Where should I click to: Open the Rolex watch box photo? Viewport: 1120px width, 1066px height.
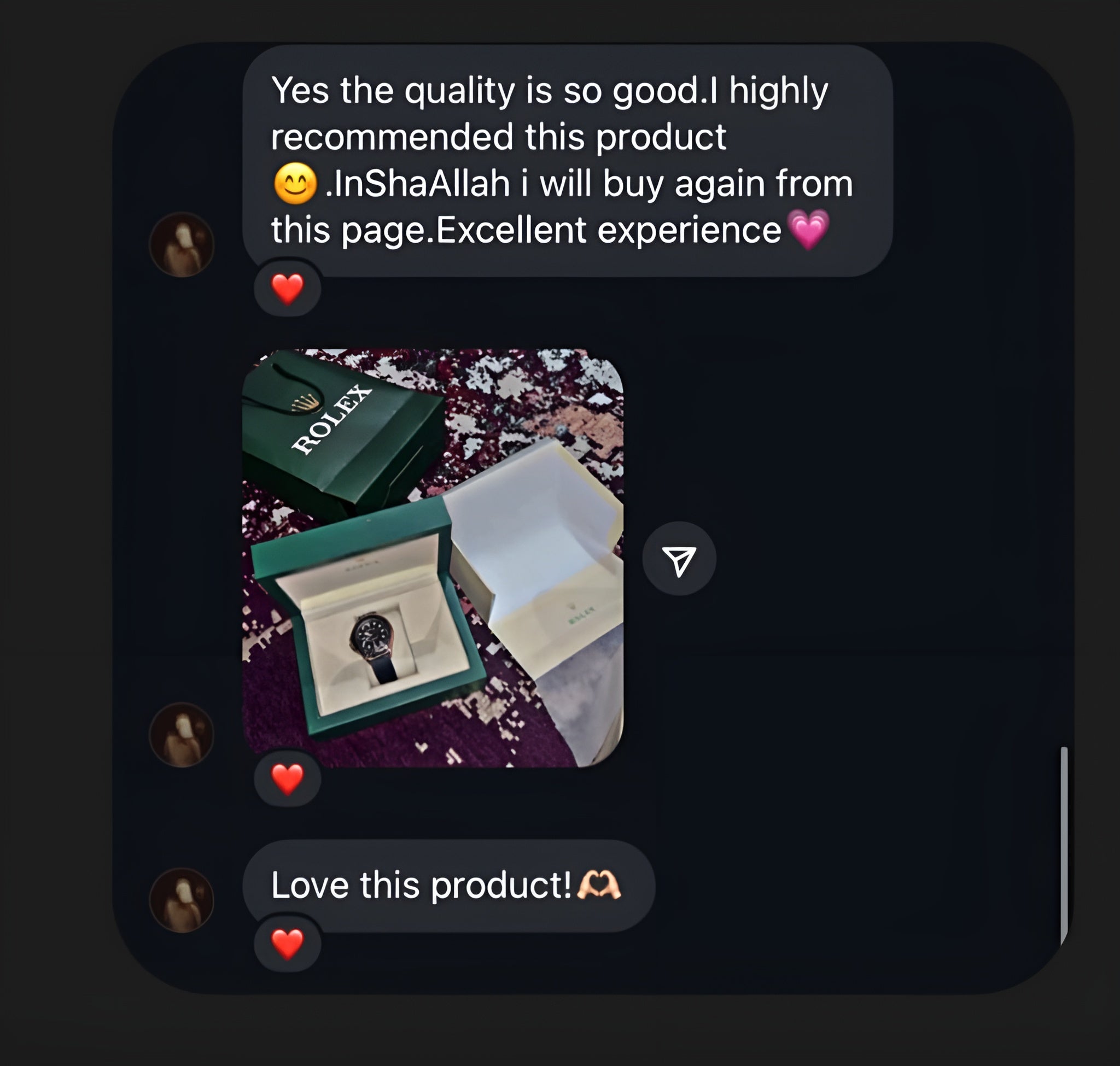(433, 558)
